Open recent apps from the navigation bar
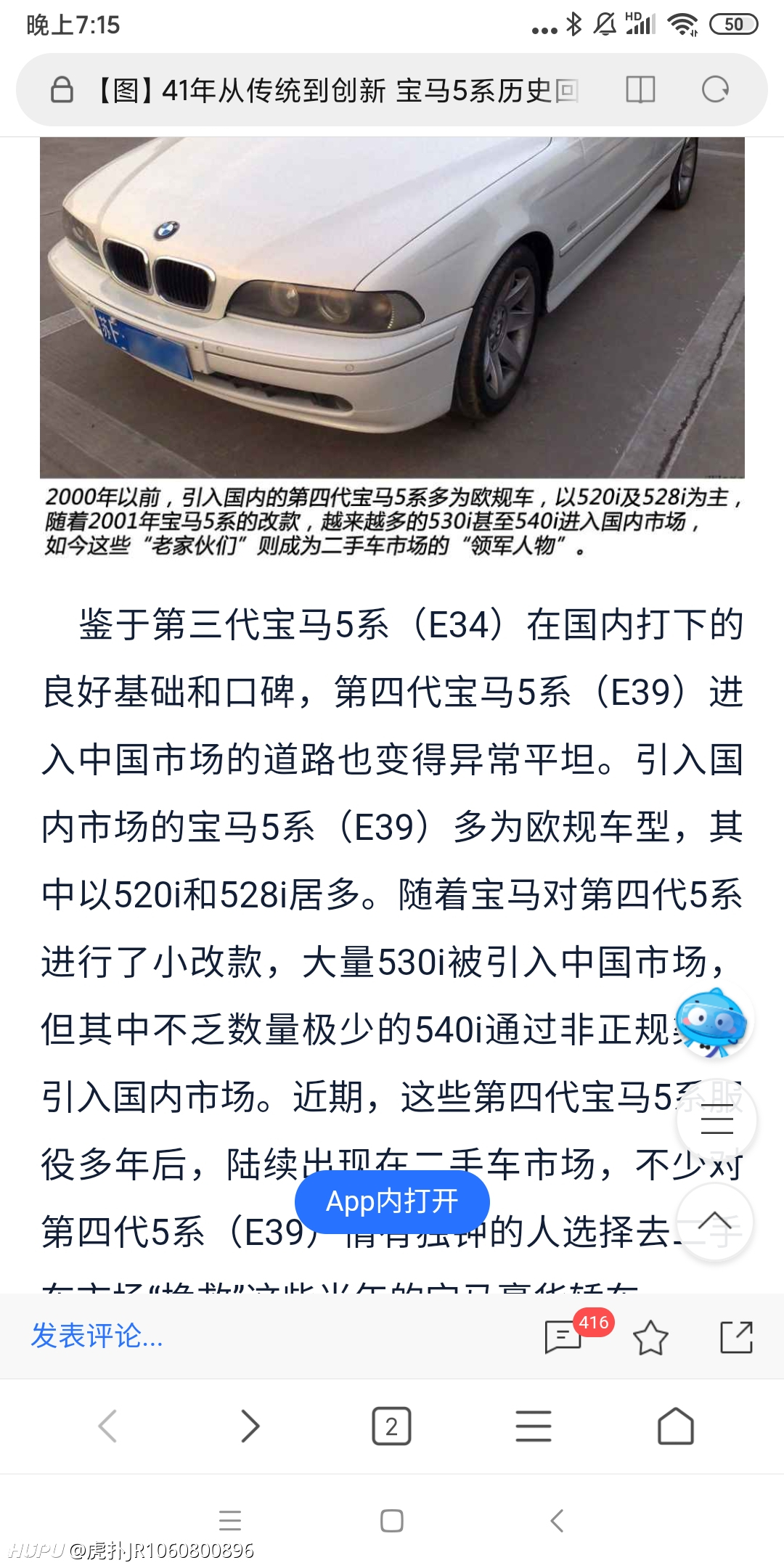 click(x=230, y=1520)
